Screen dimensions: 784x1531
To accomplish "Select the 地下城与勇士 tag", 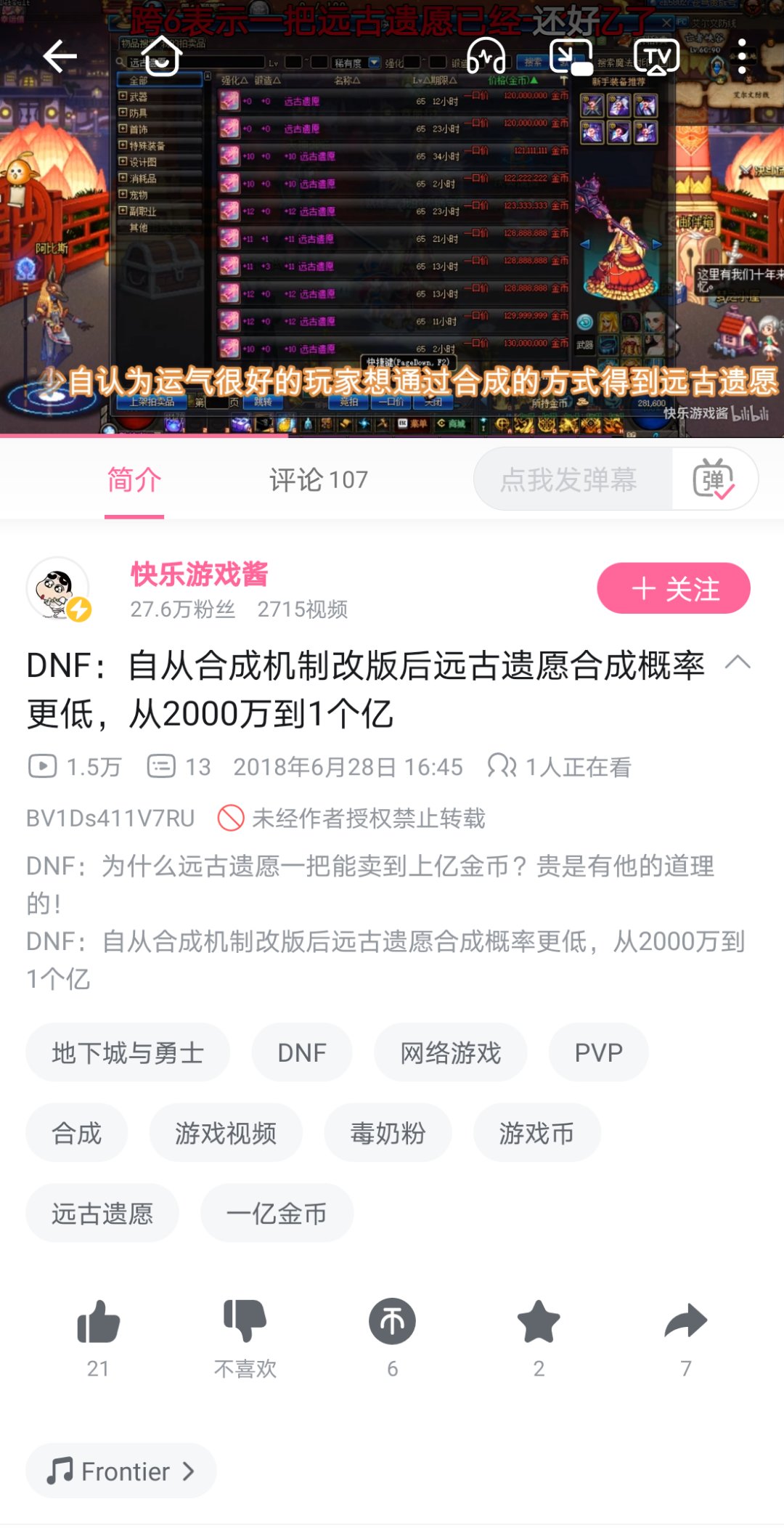I will [x=128, y=1052].
